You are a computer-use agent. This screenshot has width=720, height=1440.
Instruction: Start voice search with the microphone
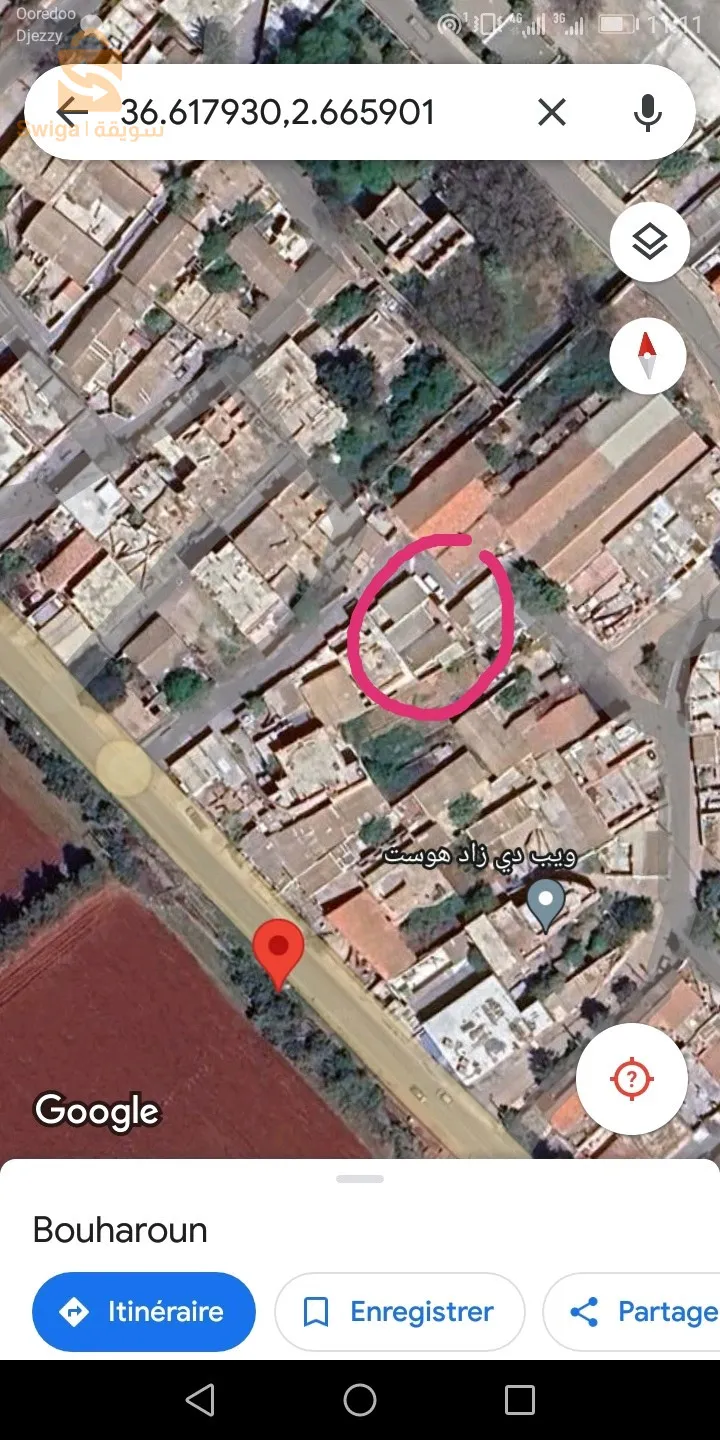648,112
